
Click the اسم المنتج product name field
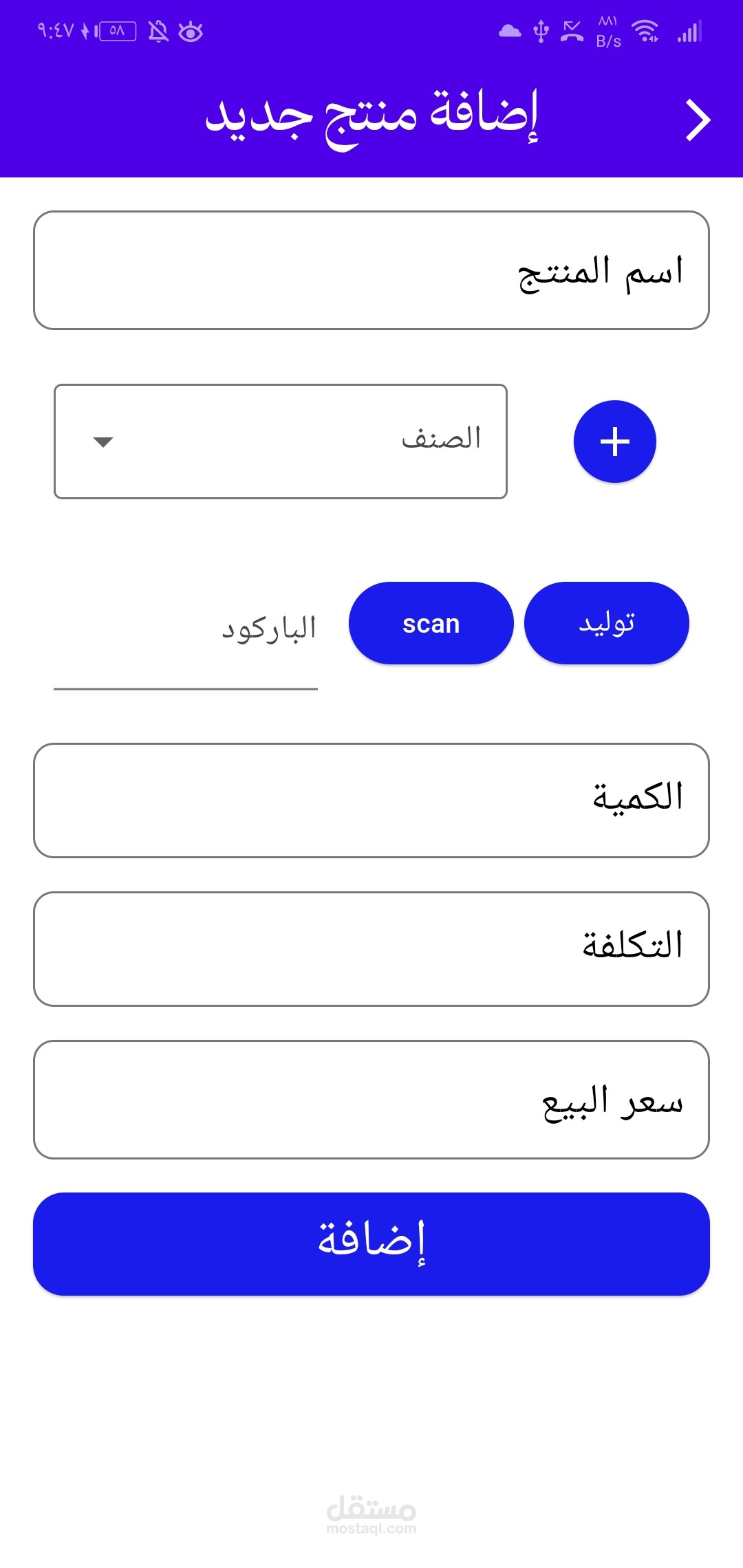[371, 270]
